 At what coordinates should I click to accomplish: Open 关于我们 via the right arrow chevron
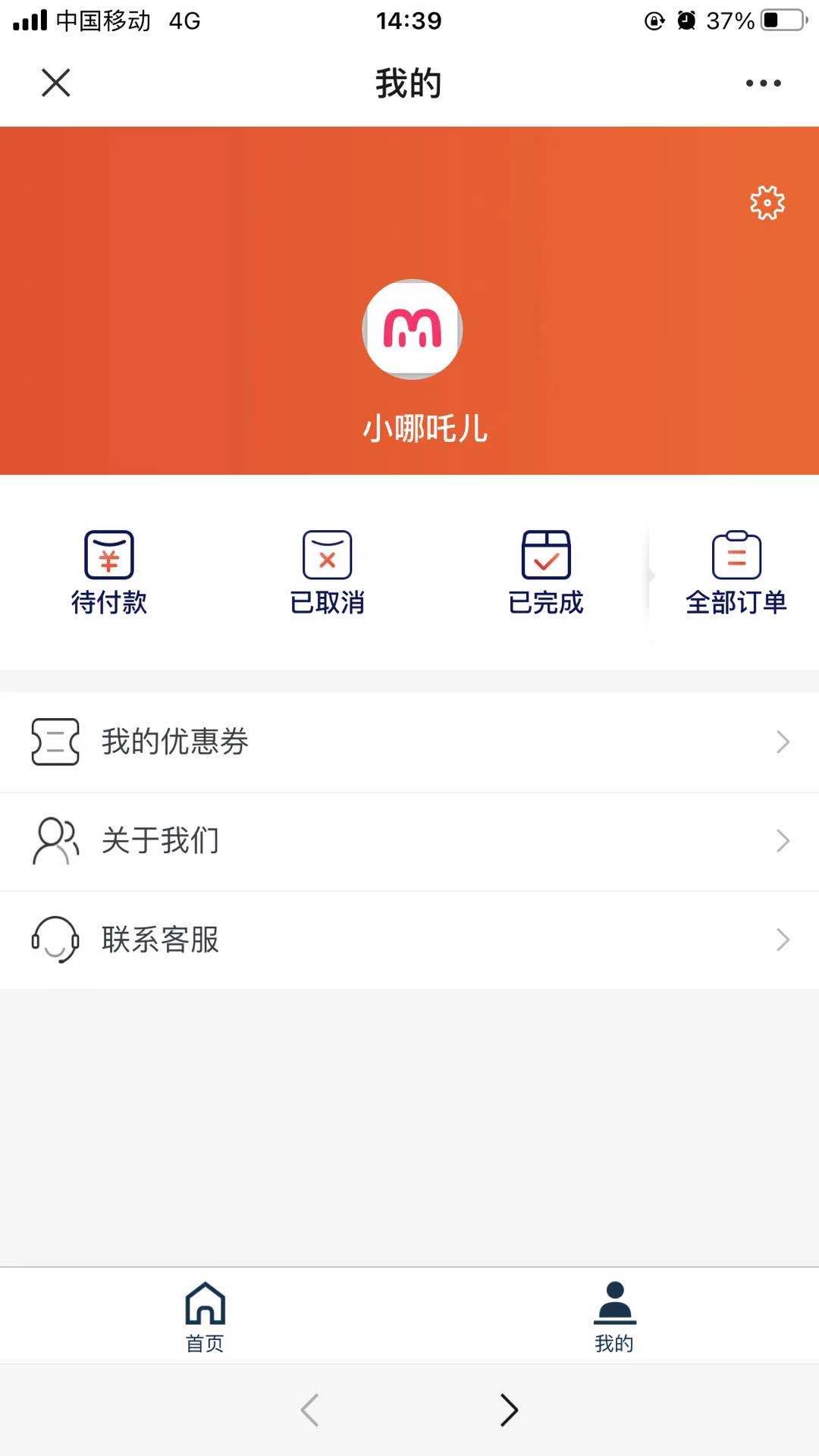click(783, 841)
